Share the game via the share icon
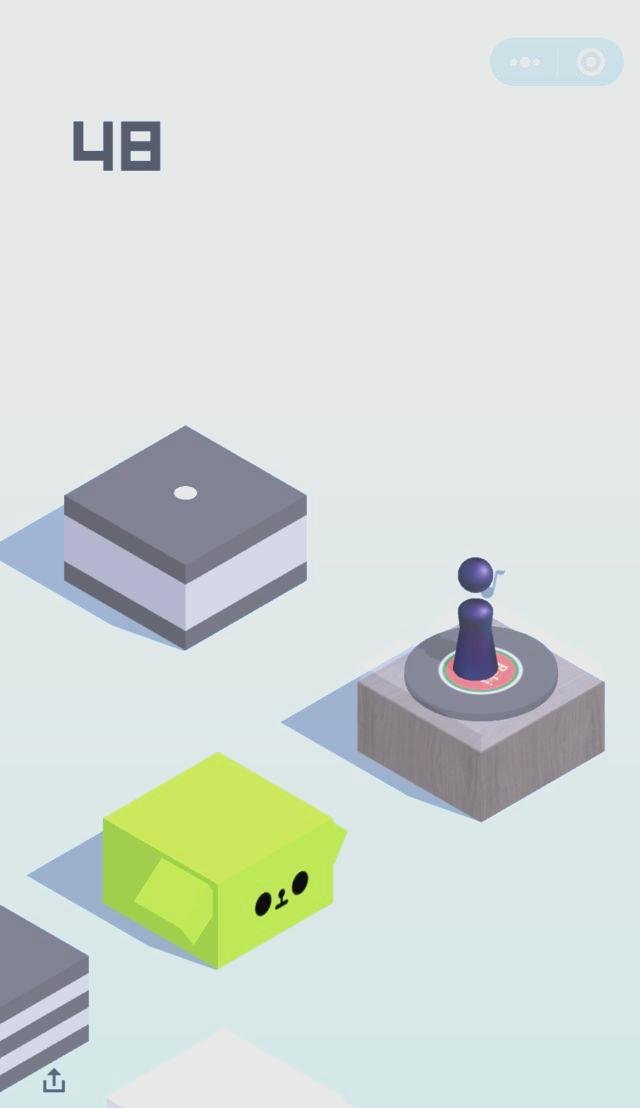This screenshot has height=1108, width=640. click(x=54, y=1080)
